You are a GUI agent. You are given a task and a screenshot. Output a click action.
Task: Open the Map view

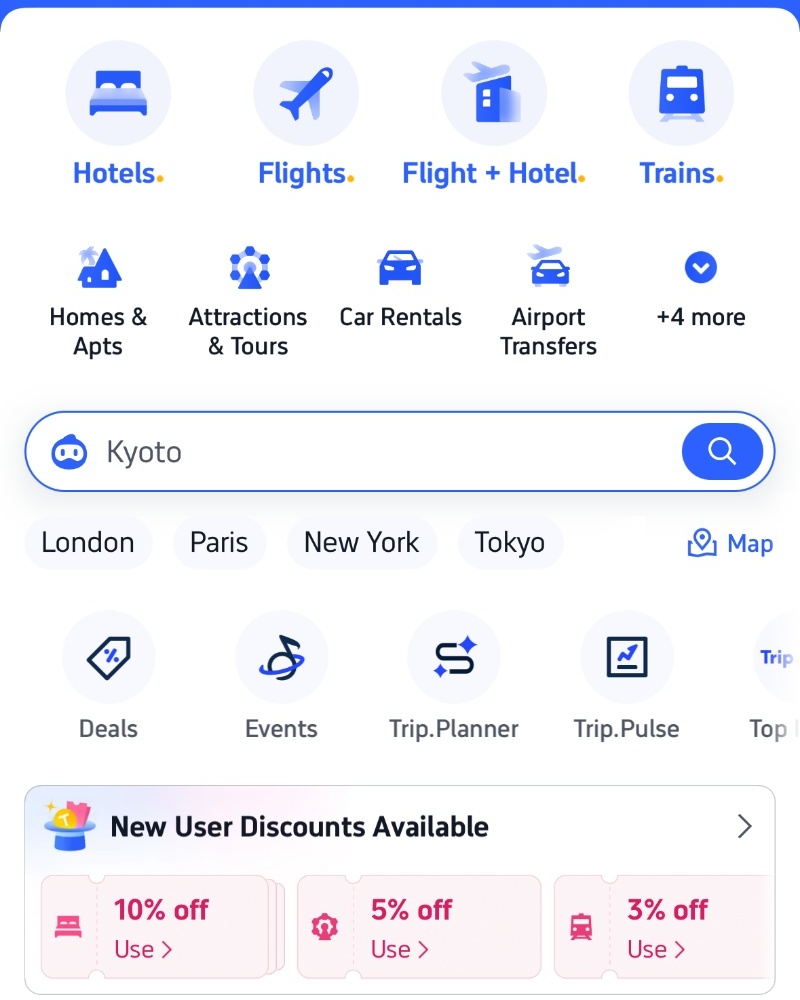pos(731,544)
